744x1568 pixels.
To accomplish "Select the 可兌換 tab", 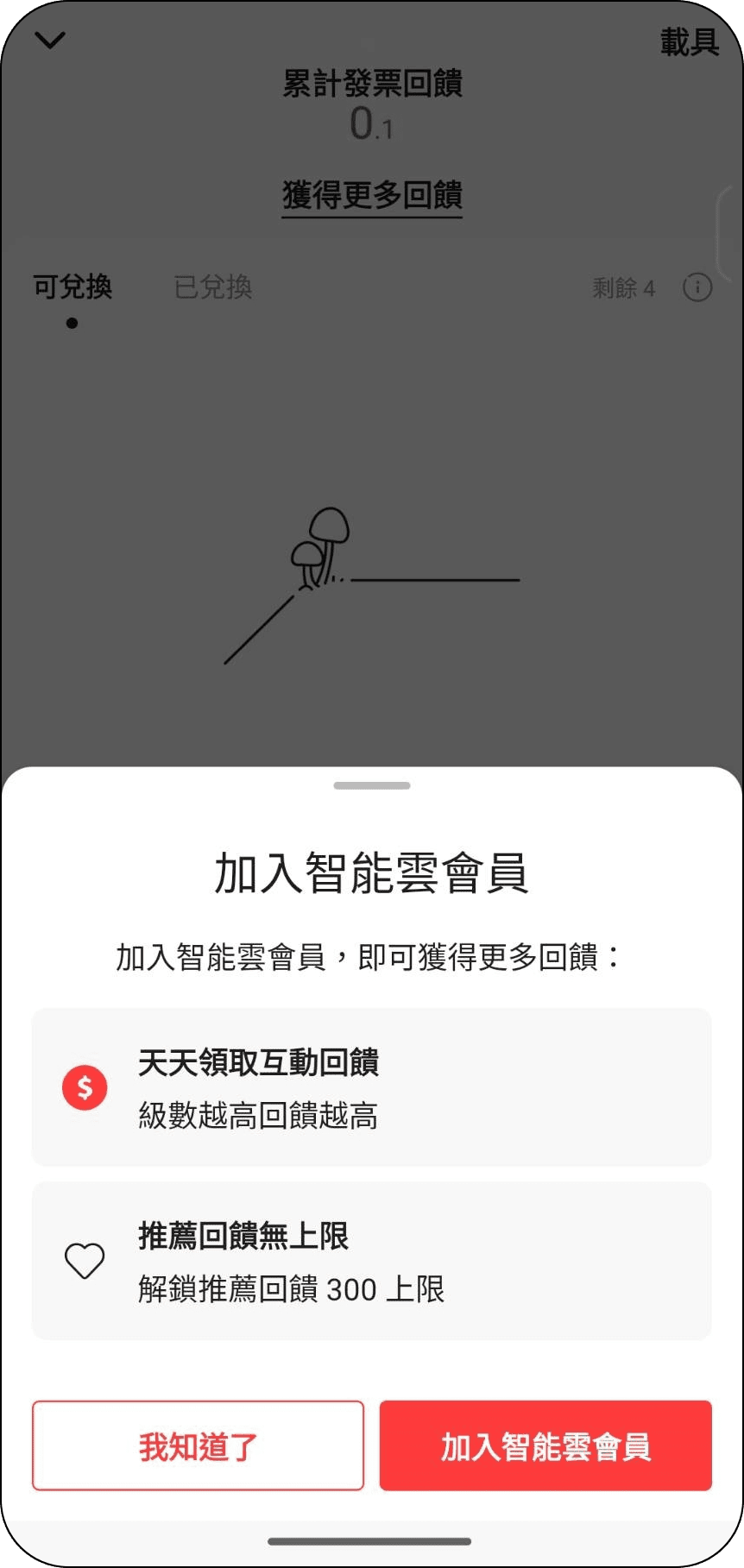I will coord(73,287).
